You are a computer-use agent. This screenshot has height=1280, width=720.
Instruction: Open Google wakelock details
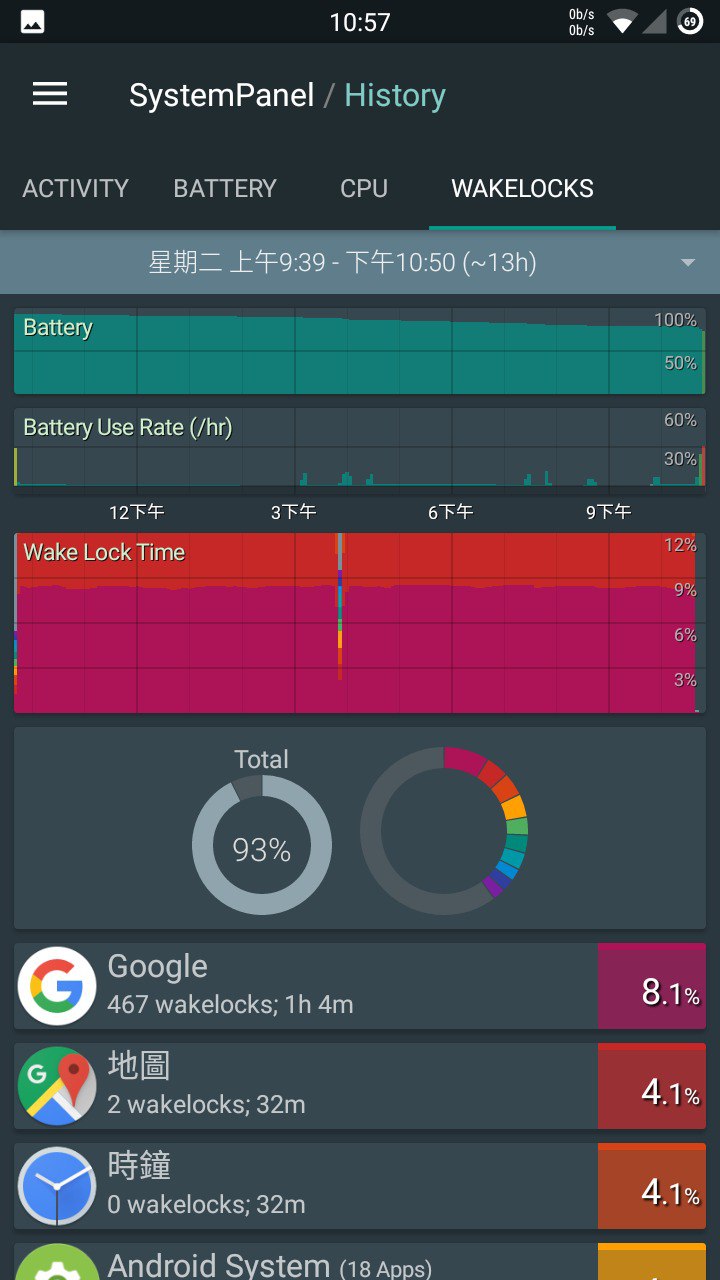360,986
